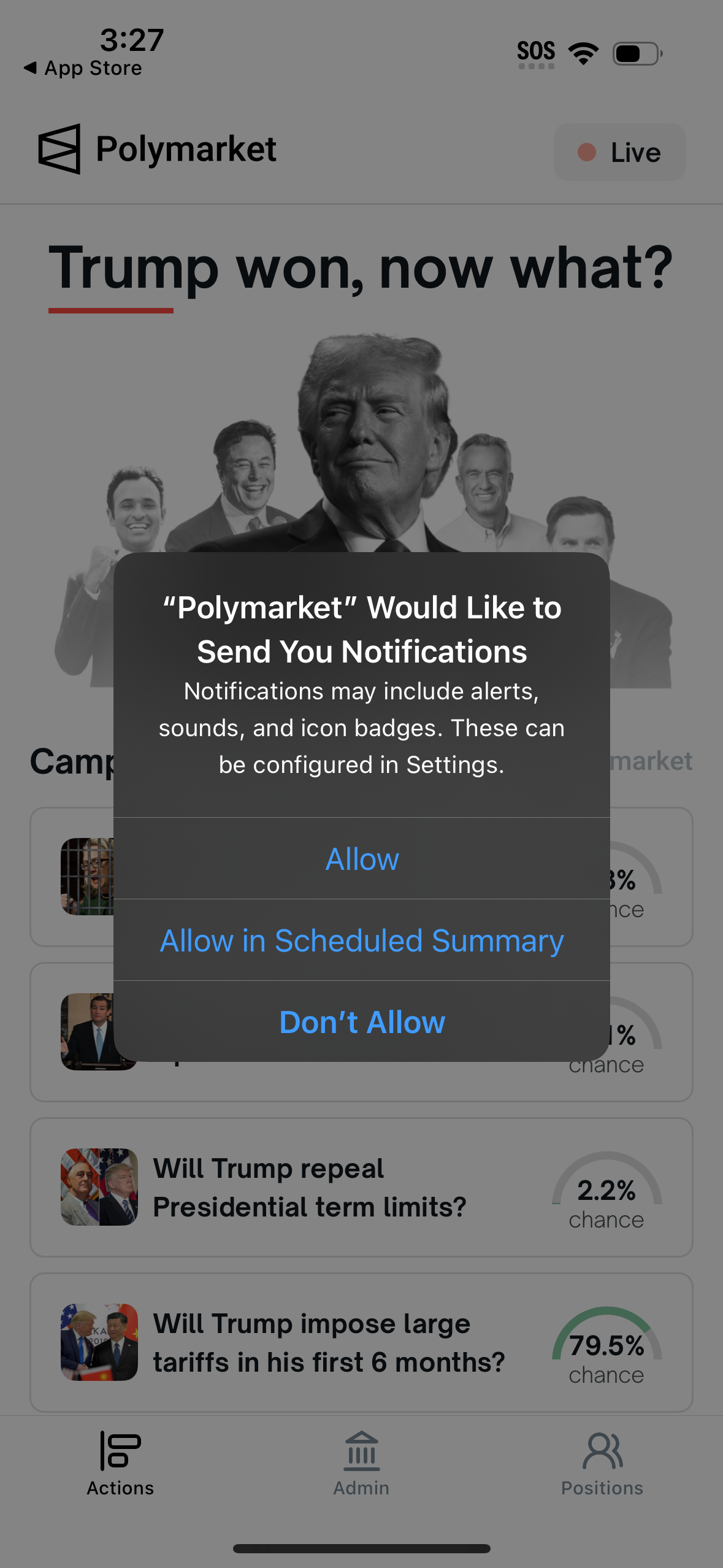Choose Allow in Scheduled Summary
Viewport: 723px width, 1568px height.
tap(361, 940)
